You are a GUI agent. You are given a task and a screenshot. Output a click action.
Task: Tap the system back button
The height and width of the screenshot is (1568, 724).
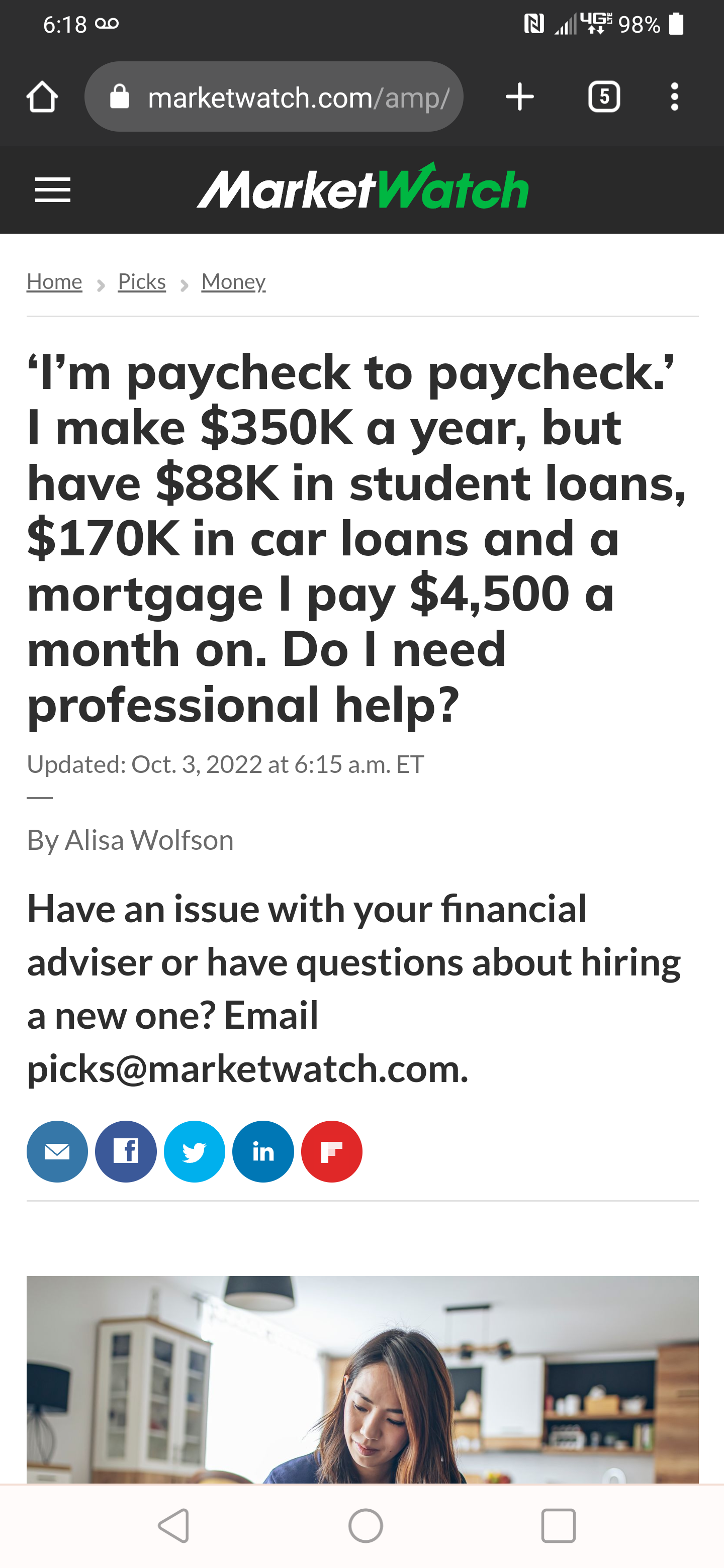point(174,1525)
